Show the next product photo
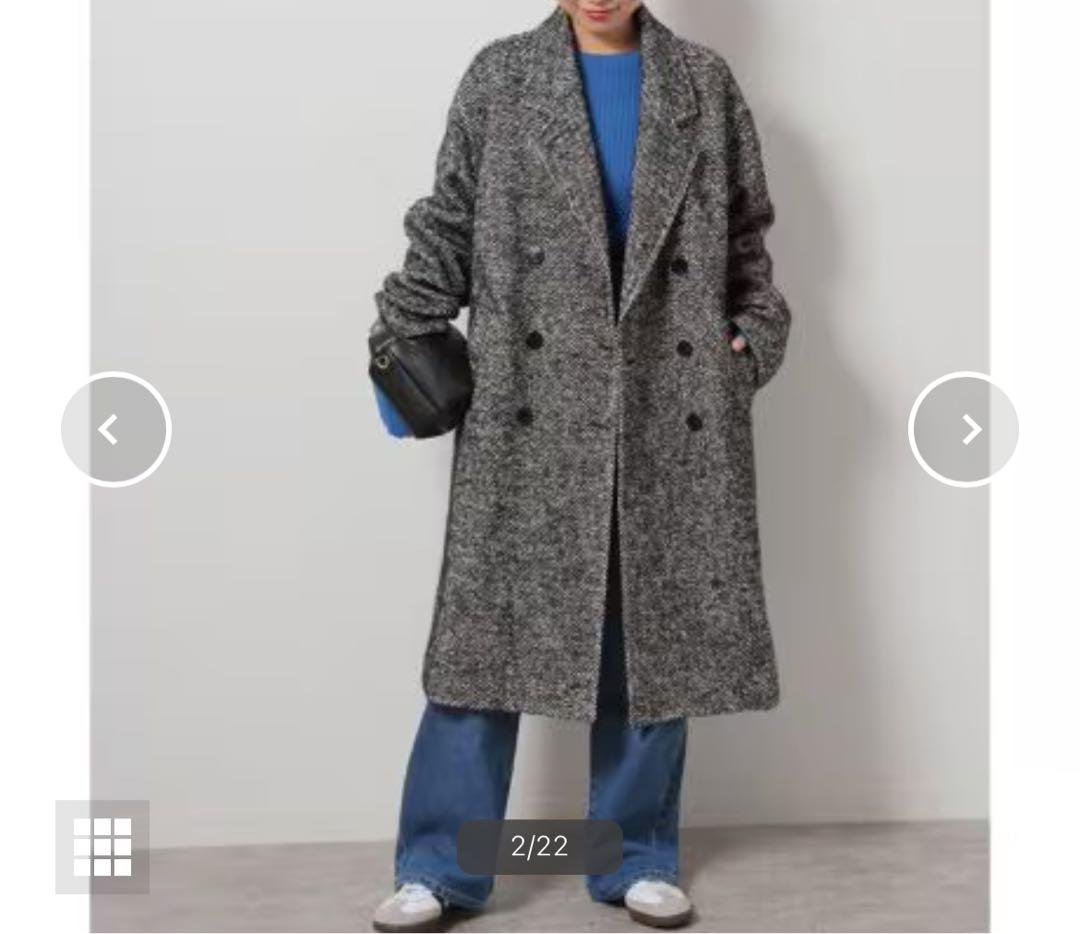This screenshot has height=934, width=1080. click(963, 429)
